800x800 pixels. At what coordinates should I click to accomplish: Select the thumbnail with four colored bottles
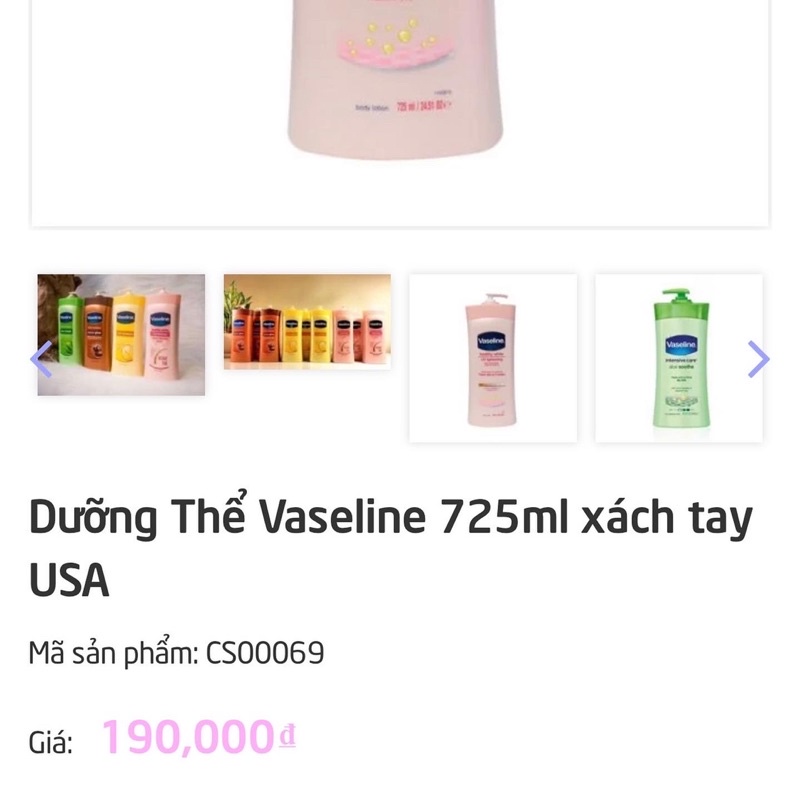(121, 335)
